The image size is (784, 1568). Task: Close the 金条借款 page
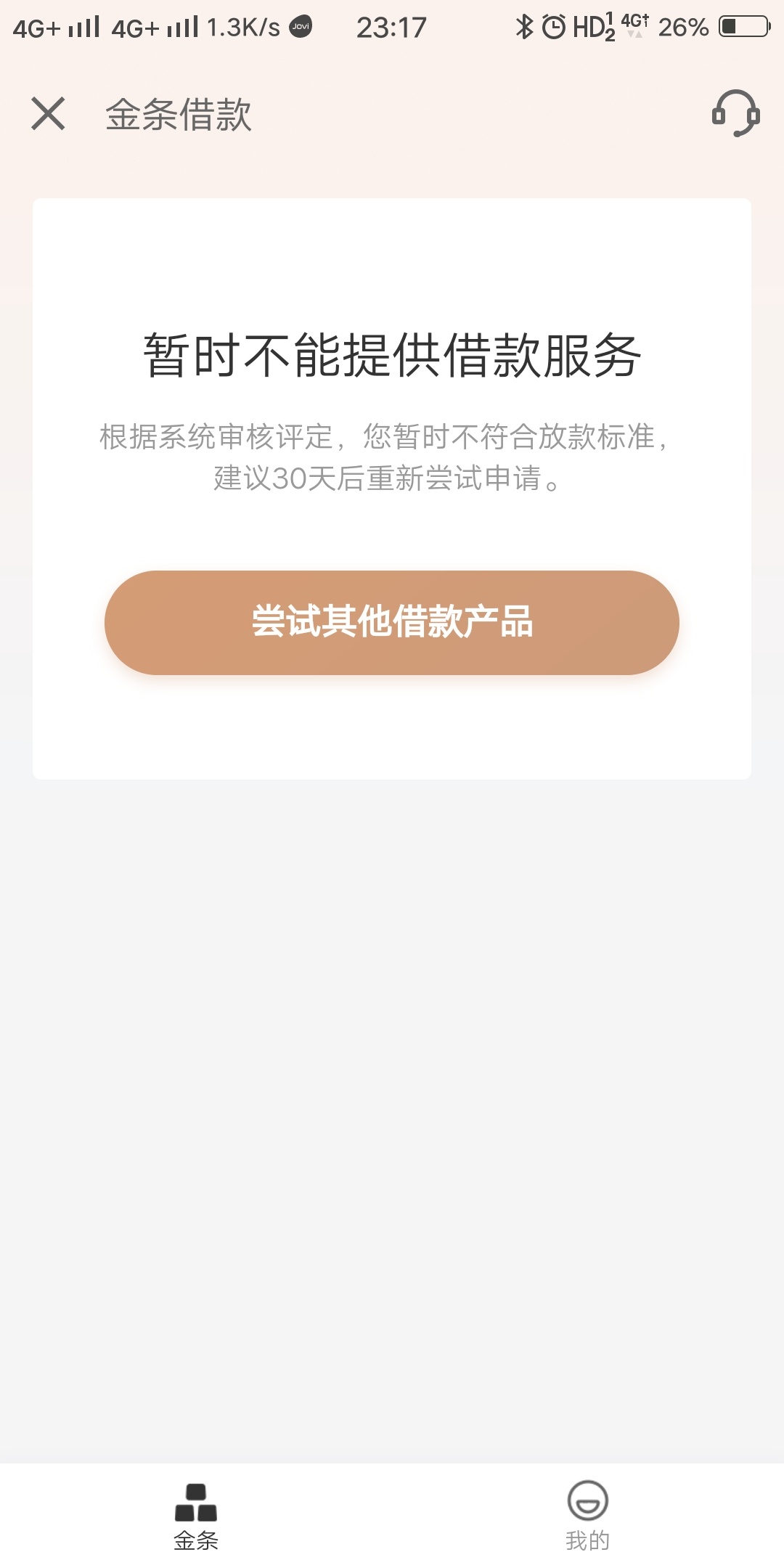click(48, 114)
